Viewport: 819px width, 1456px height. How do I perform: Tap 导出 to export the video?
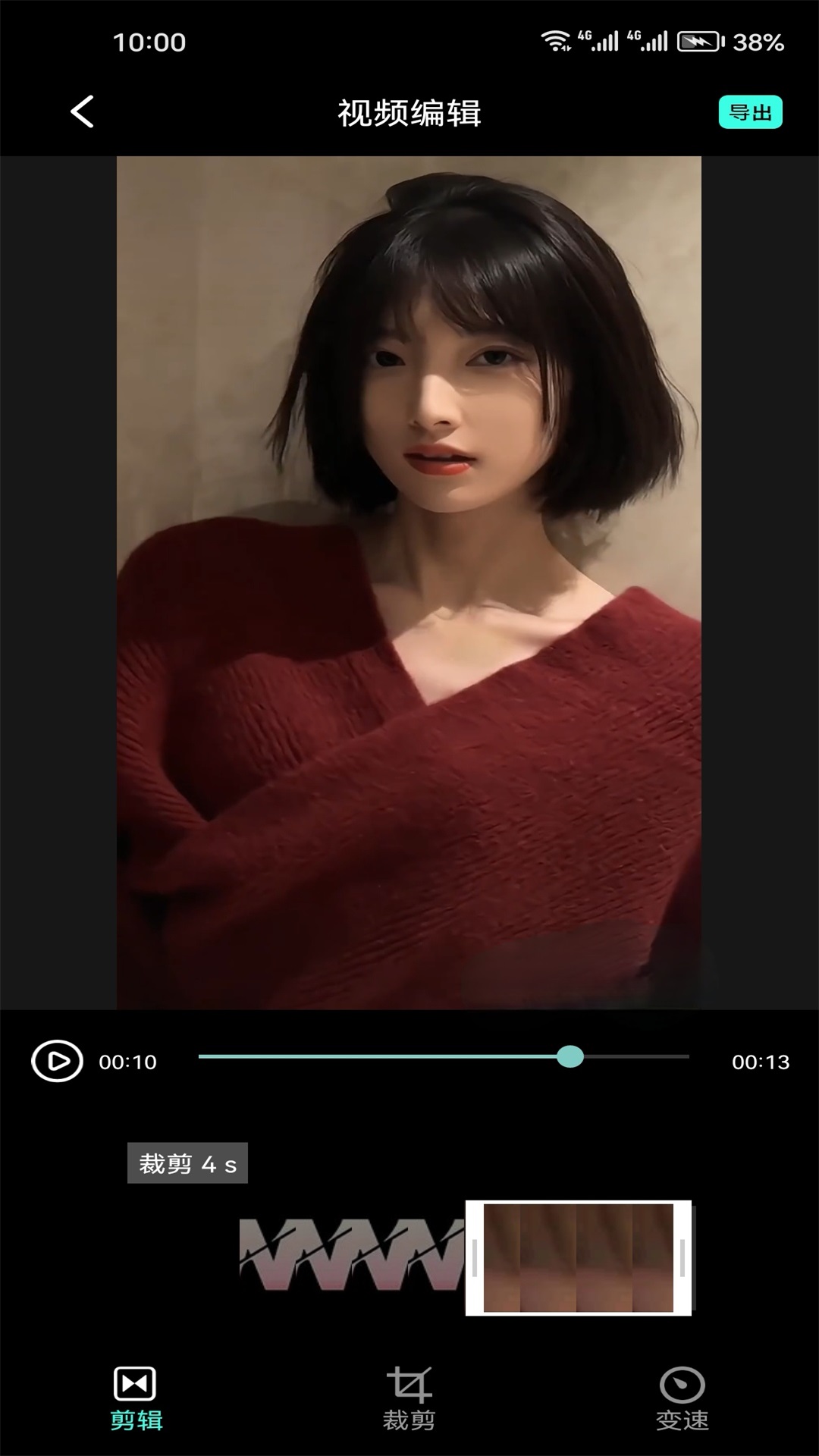[x=750, y=112]
